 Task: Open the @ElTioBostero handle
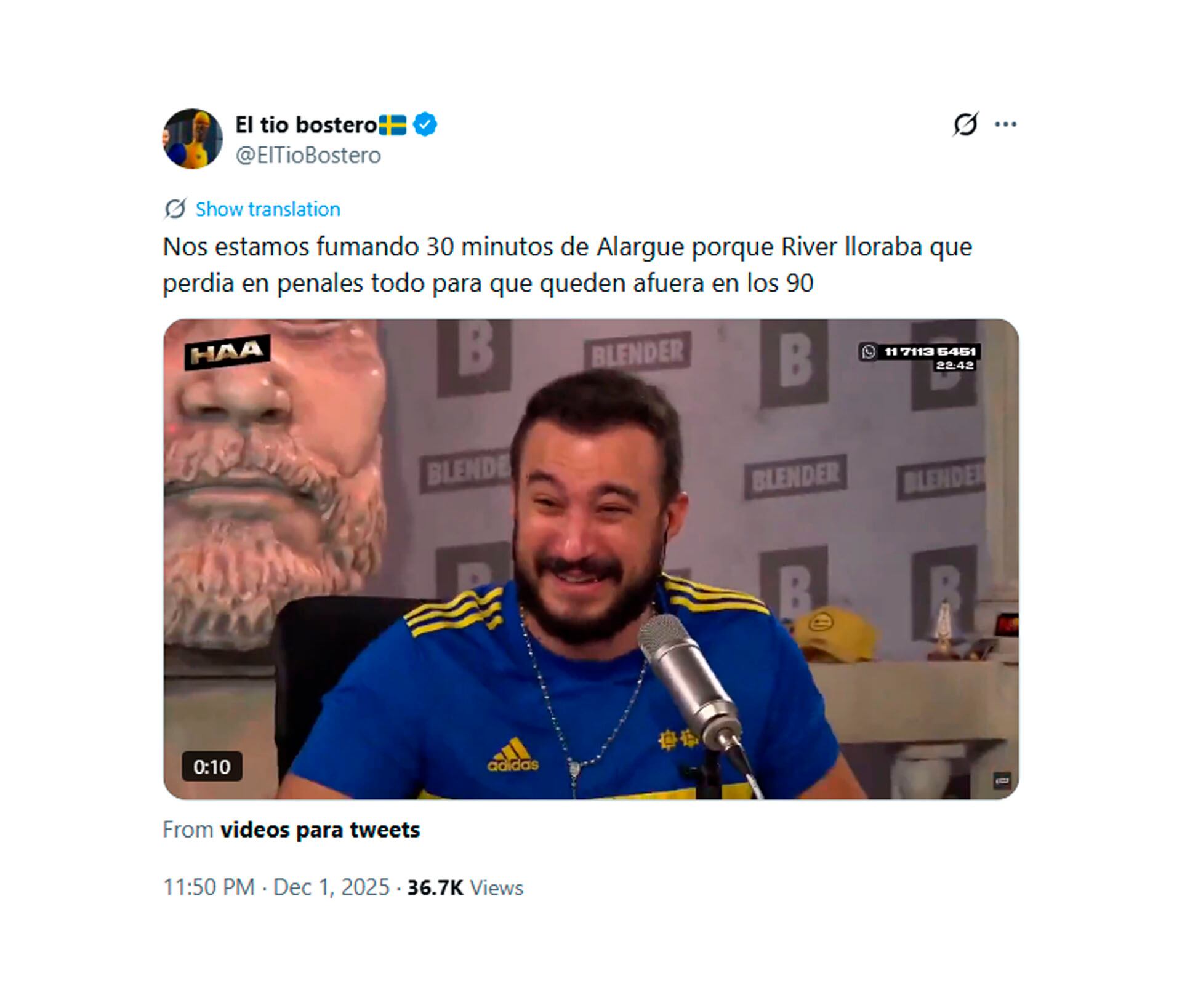(308, 156)
